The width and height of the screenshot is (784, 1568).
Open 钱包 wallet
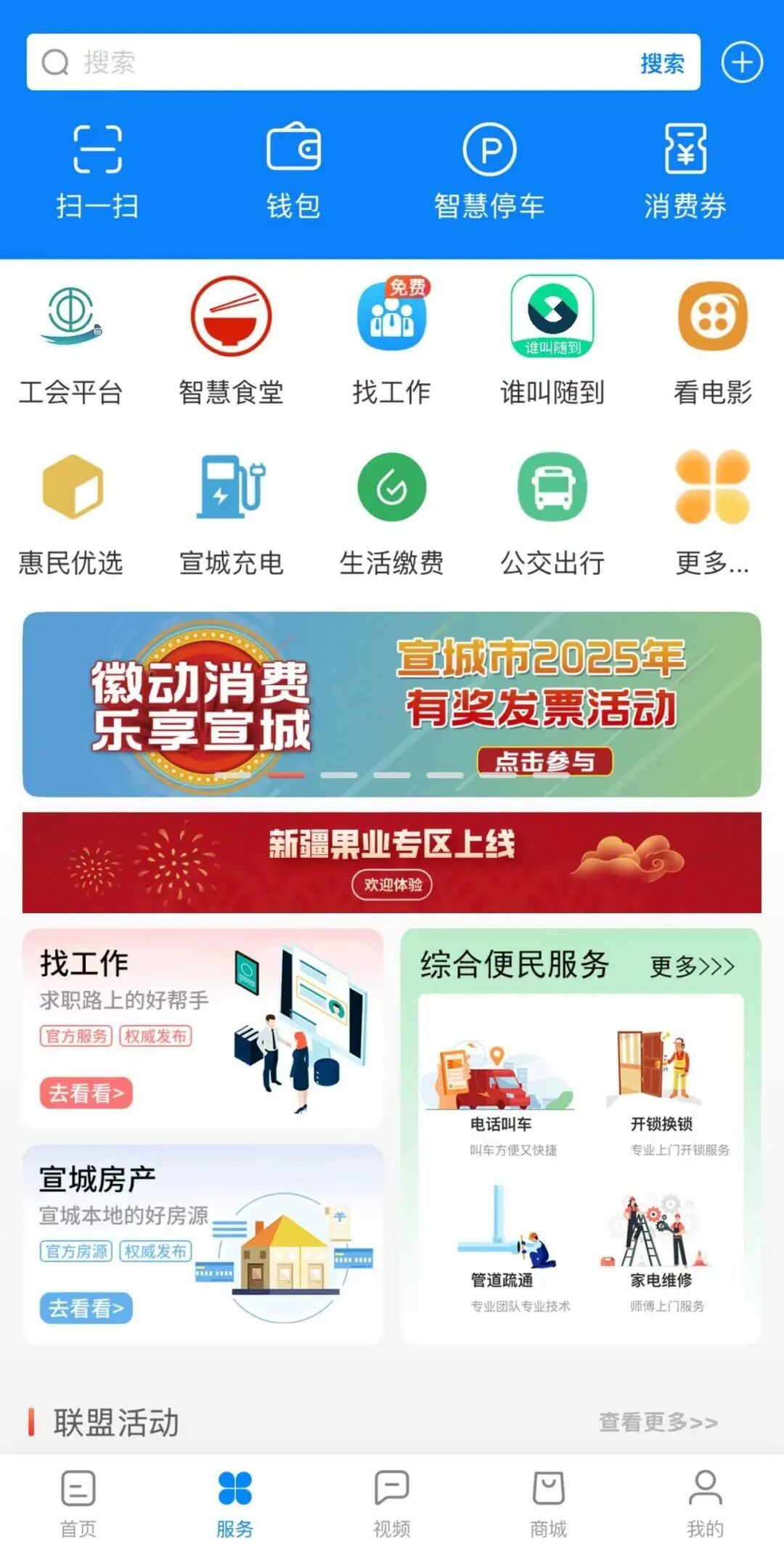click(293, 171)
